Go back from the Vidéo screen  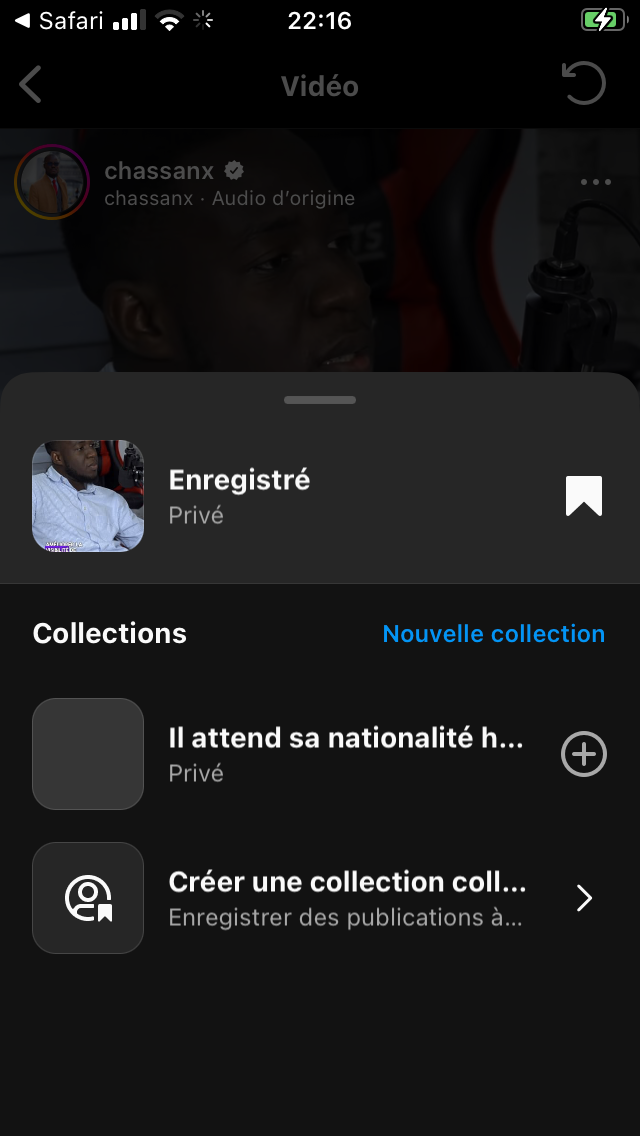point(31,86)
